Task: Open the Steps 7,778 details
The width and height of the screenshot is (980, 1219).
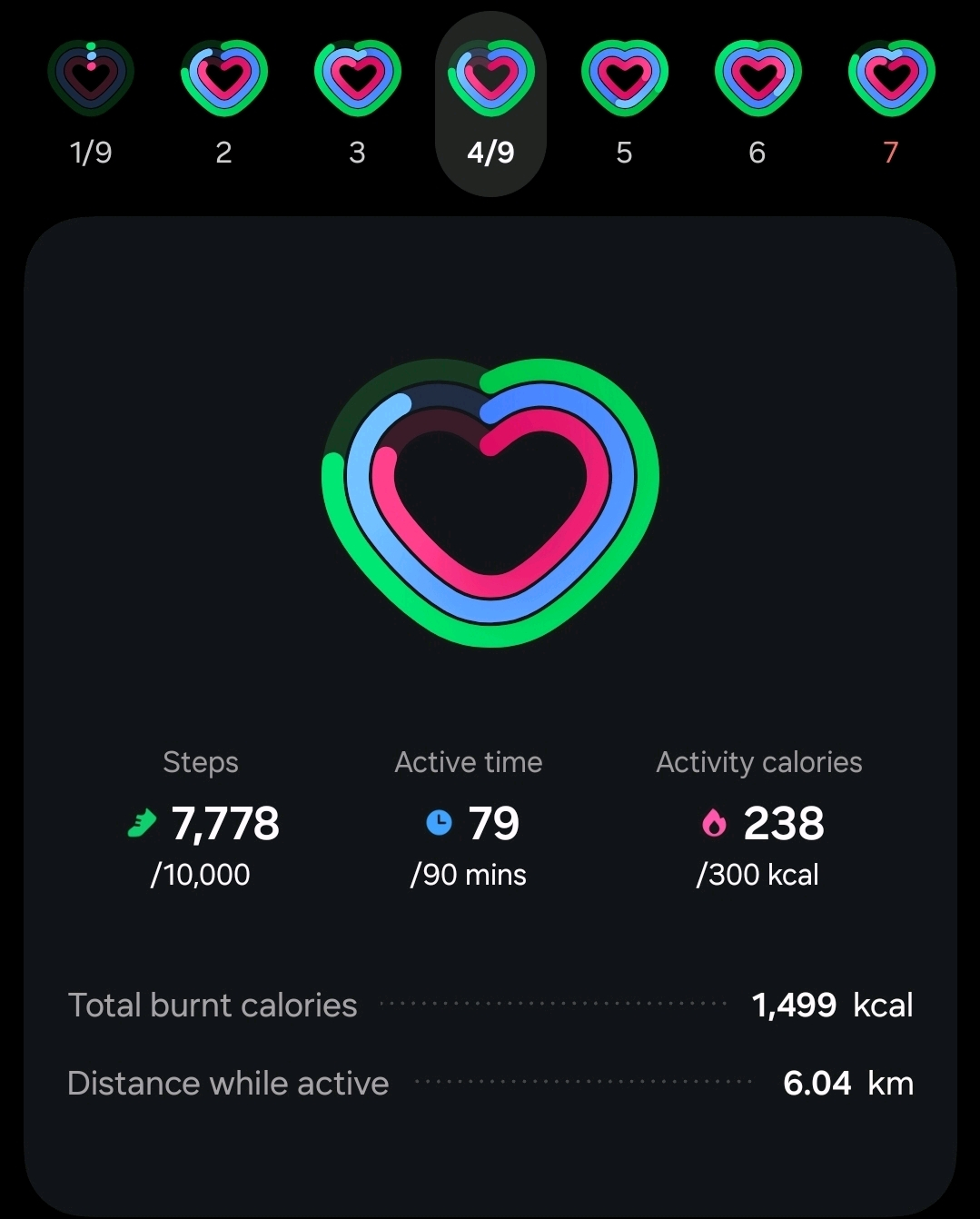Action: [202, 822]
